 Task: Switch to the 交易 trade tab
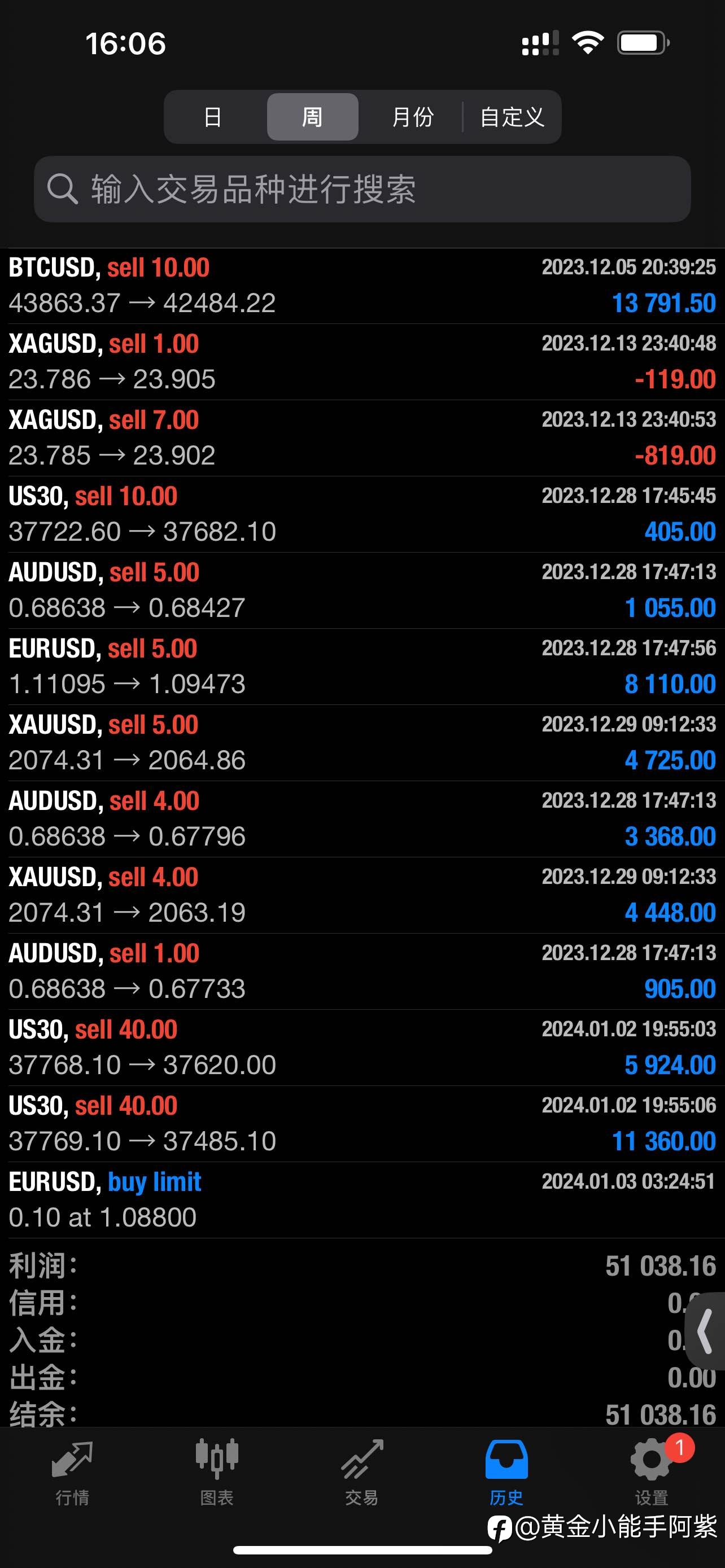362,1473
